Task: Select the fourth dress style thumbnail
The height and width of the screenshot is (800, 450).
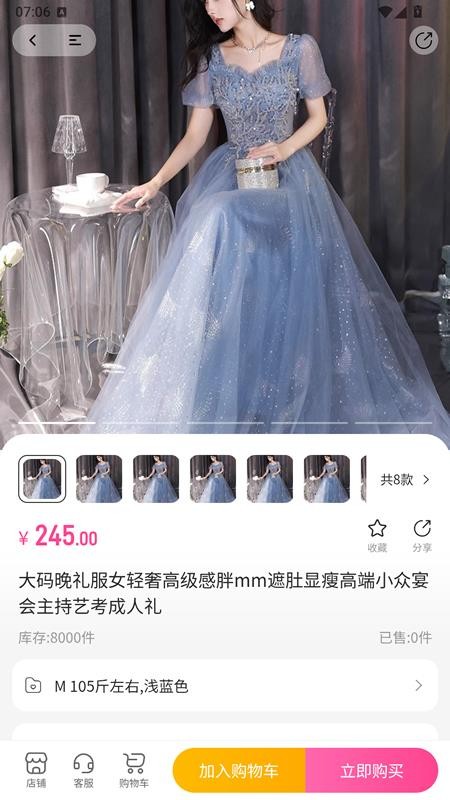Action: [213, 479]
